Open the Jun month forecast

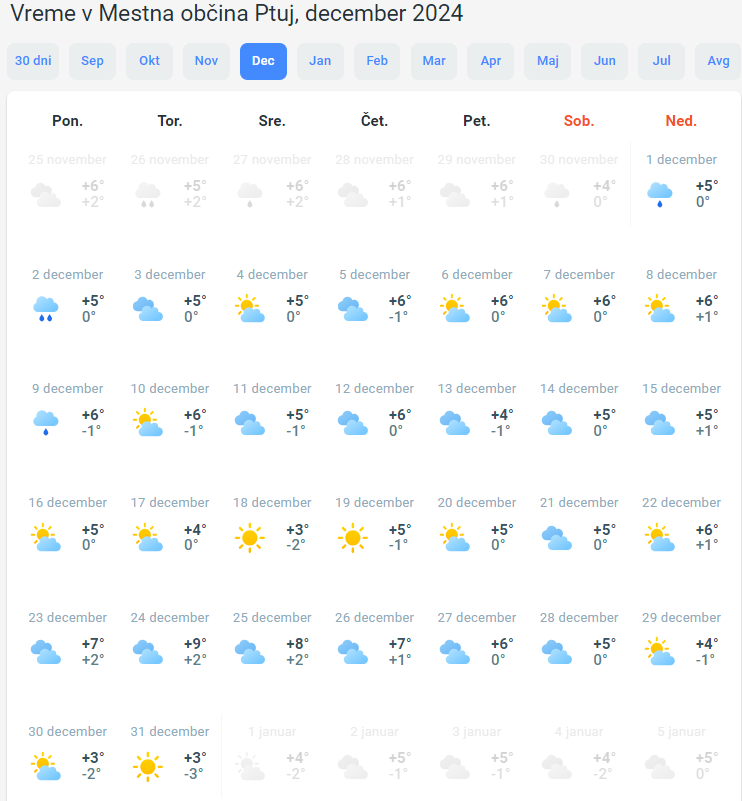605,61
